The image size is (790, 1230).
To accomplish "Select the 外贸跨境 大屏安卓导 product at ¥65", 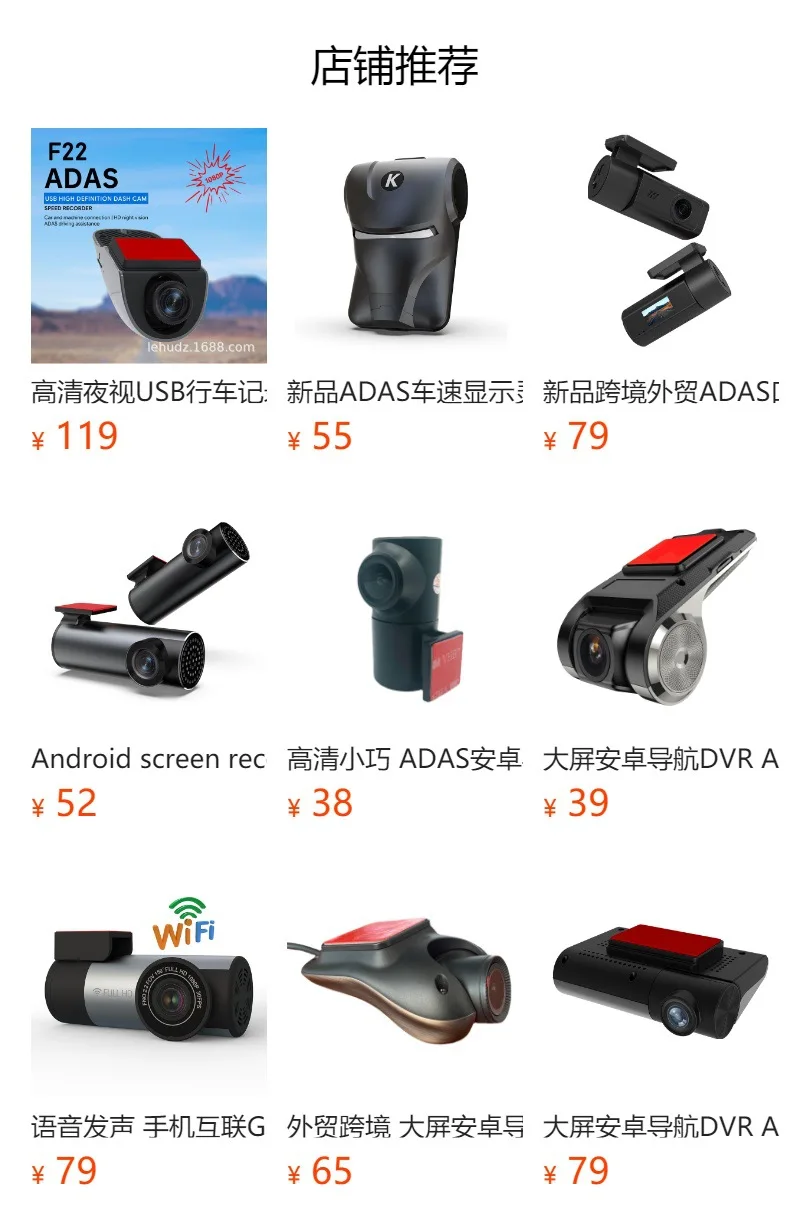I will [x=404, y=980].
